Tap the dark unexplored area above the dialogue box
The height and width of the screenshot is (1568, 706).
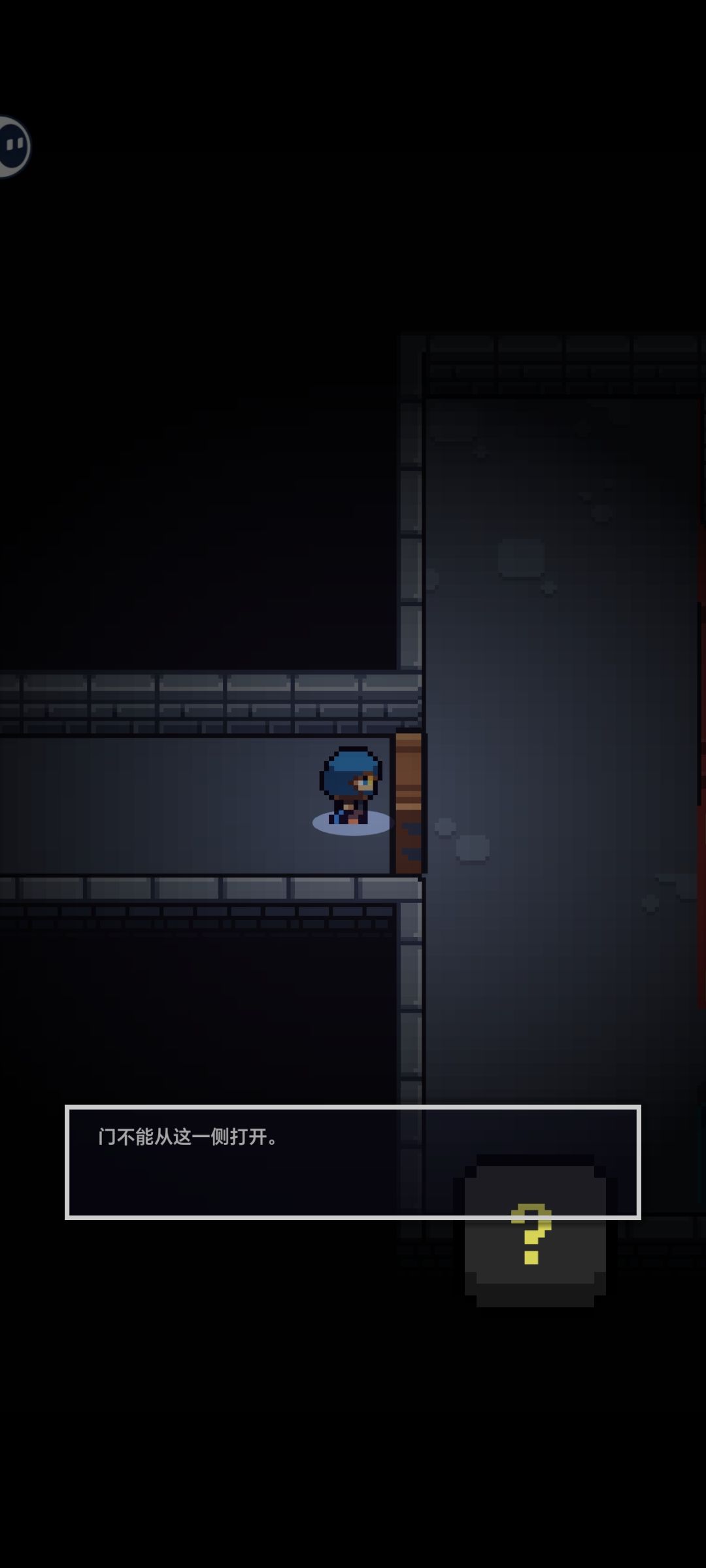pos(196,1014)
